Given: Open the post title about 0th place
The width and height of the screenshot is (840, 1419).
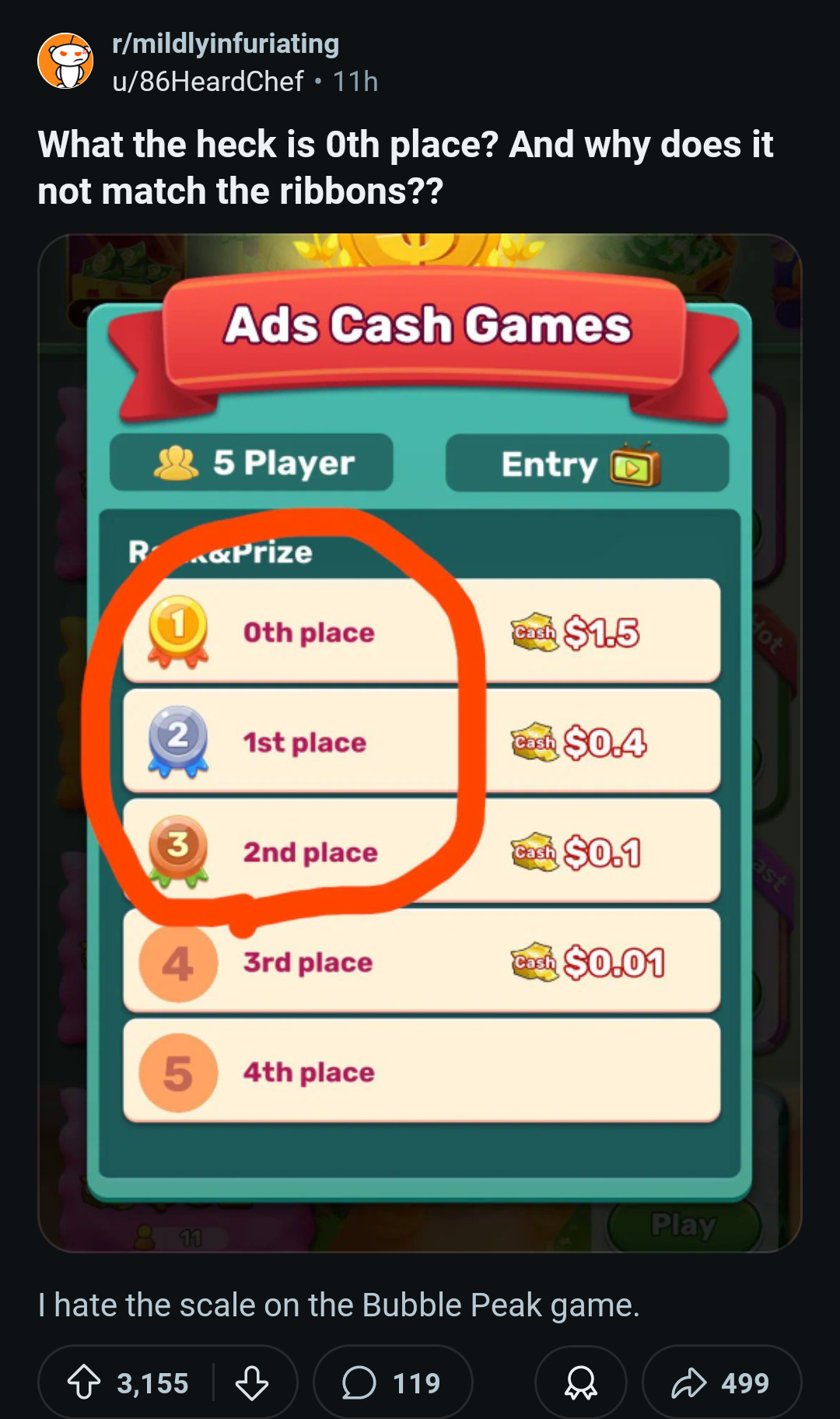Looking at the screenshot, I should tap(404, 167).
